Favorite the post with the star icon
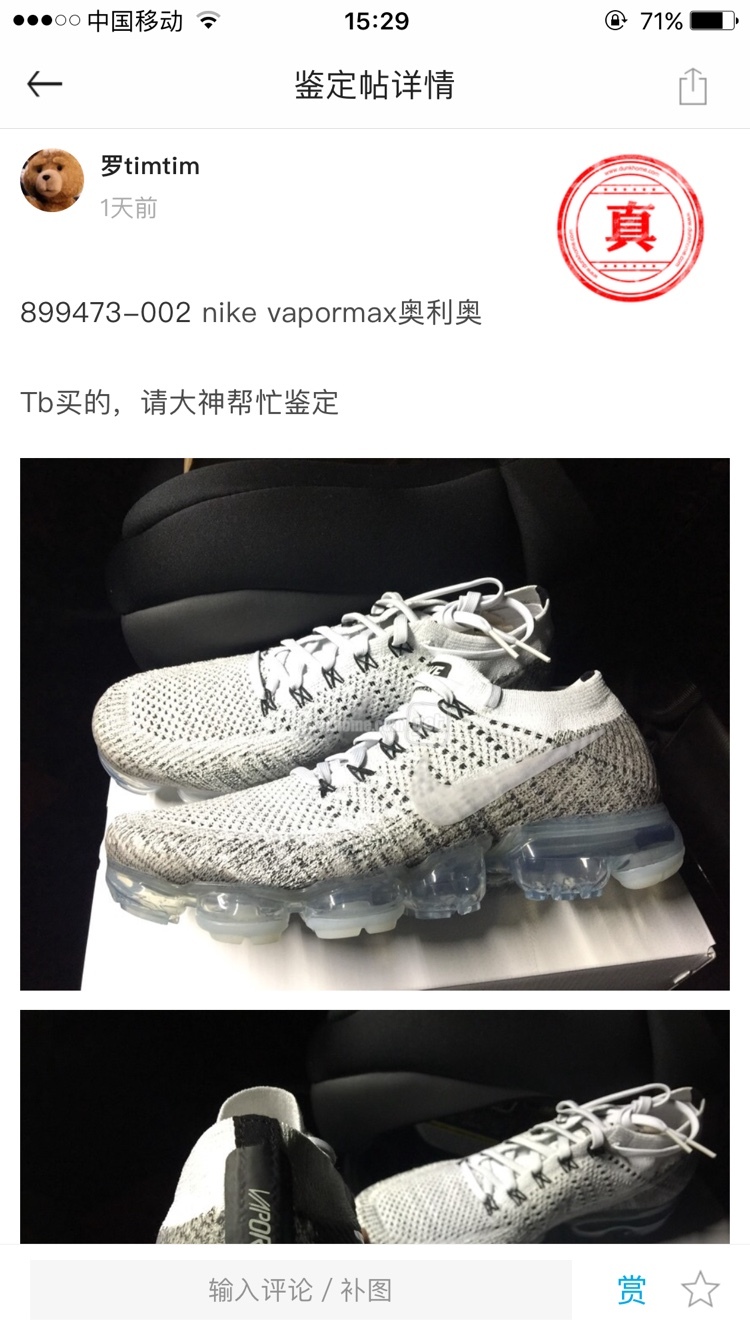Image resolution: width=750 pixels, height=1334 pixels. (x=700, y=1290)
